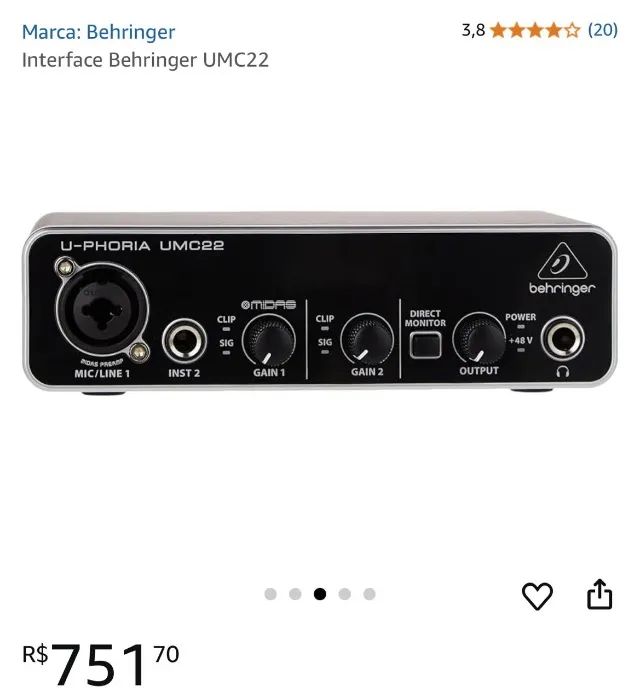Jump to the fourth image indicator dot
640x700 pixels.
[x=345, y=594]
